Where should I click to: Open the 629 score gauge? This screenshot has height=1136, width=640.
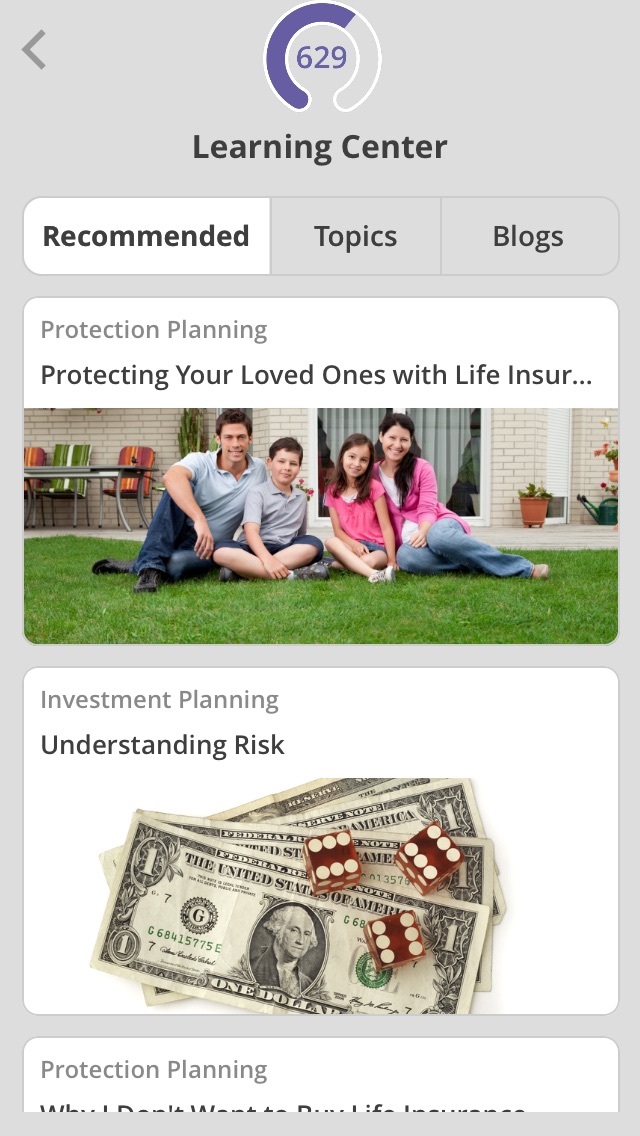point(322,57)
